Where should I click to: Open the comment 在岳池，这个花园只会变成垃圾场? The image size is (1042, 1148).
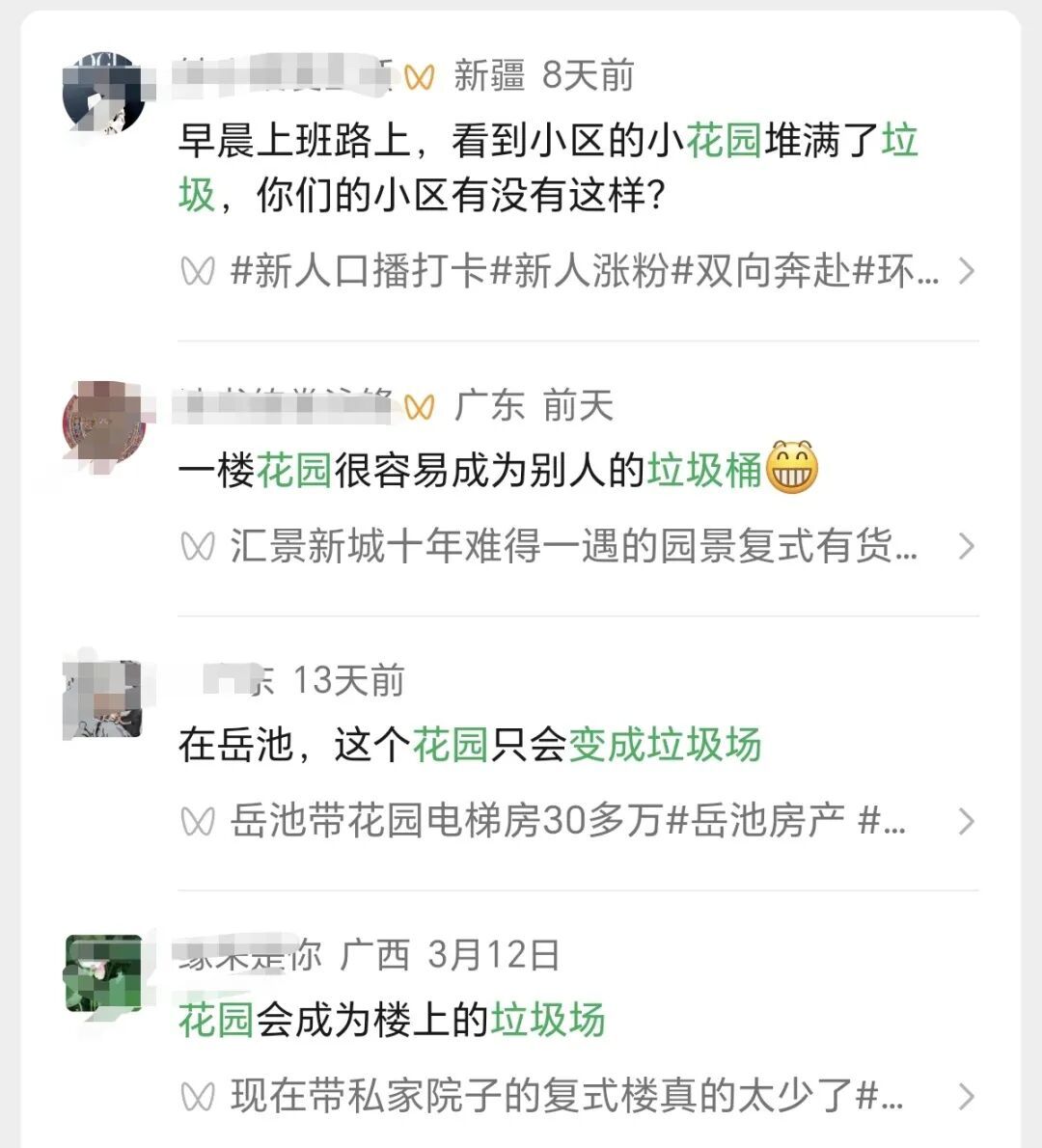[470, 746]
